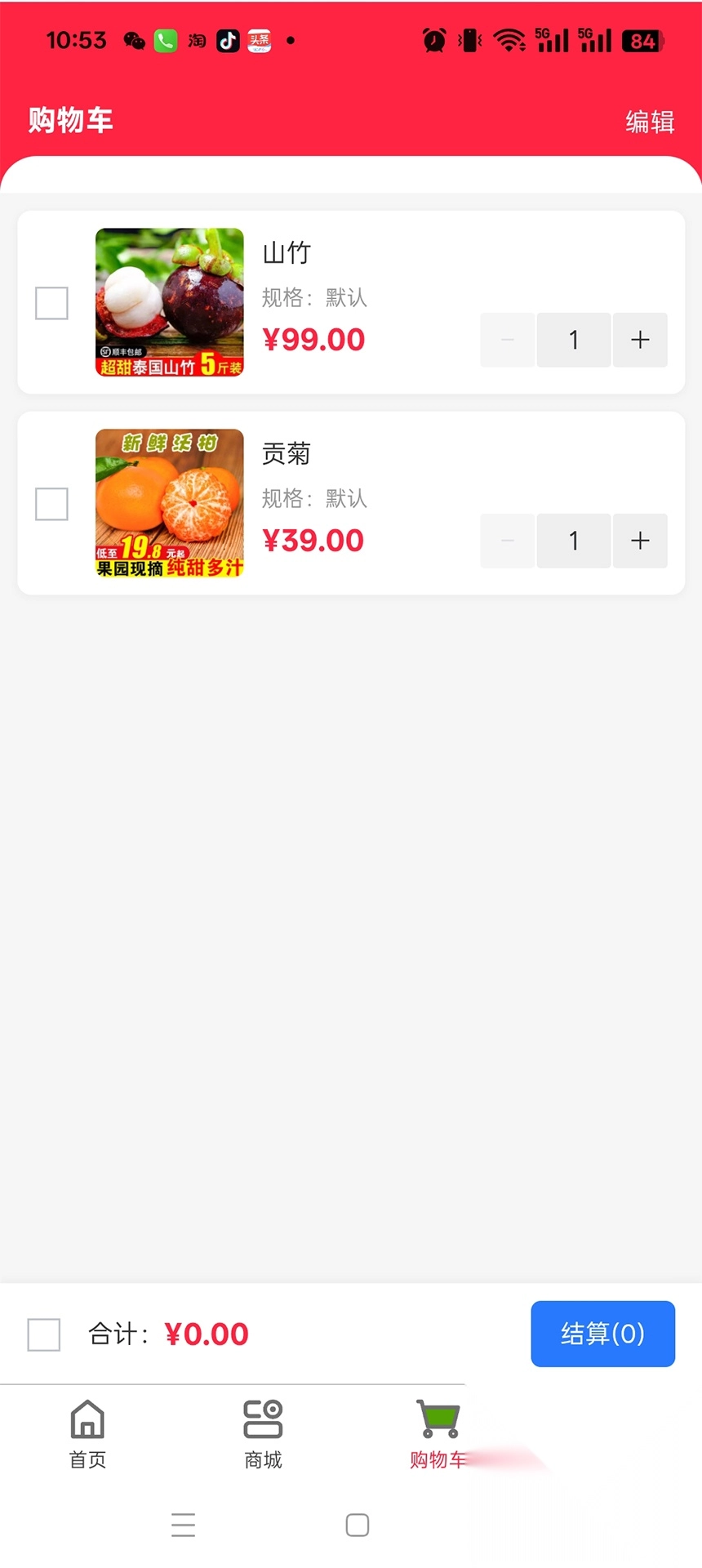Tap the 编辑 button to edit cart

[x=649, y=121]
